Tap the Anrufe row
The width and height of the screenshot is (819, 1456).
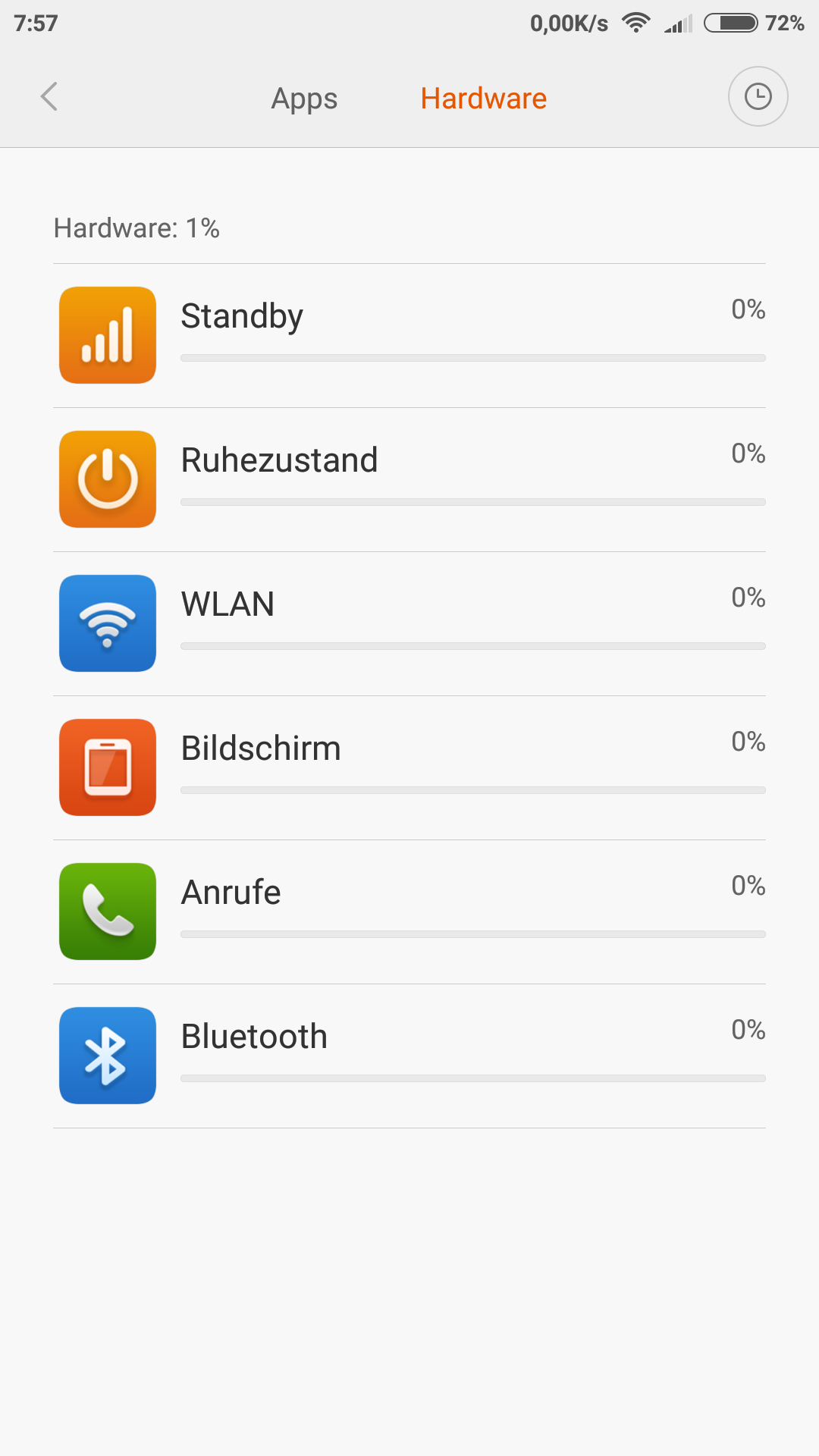click(x=409, y=912)
